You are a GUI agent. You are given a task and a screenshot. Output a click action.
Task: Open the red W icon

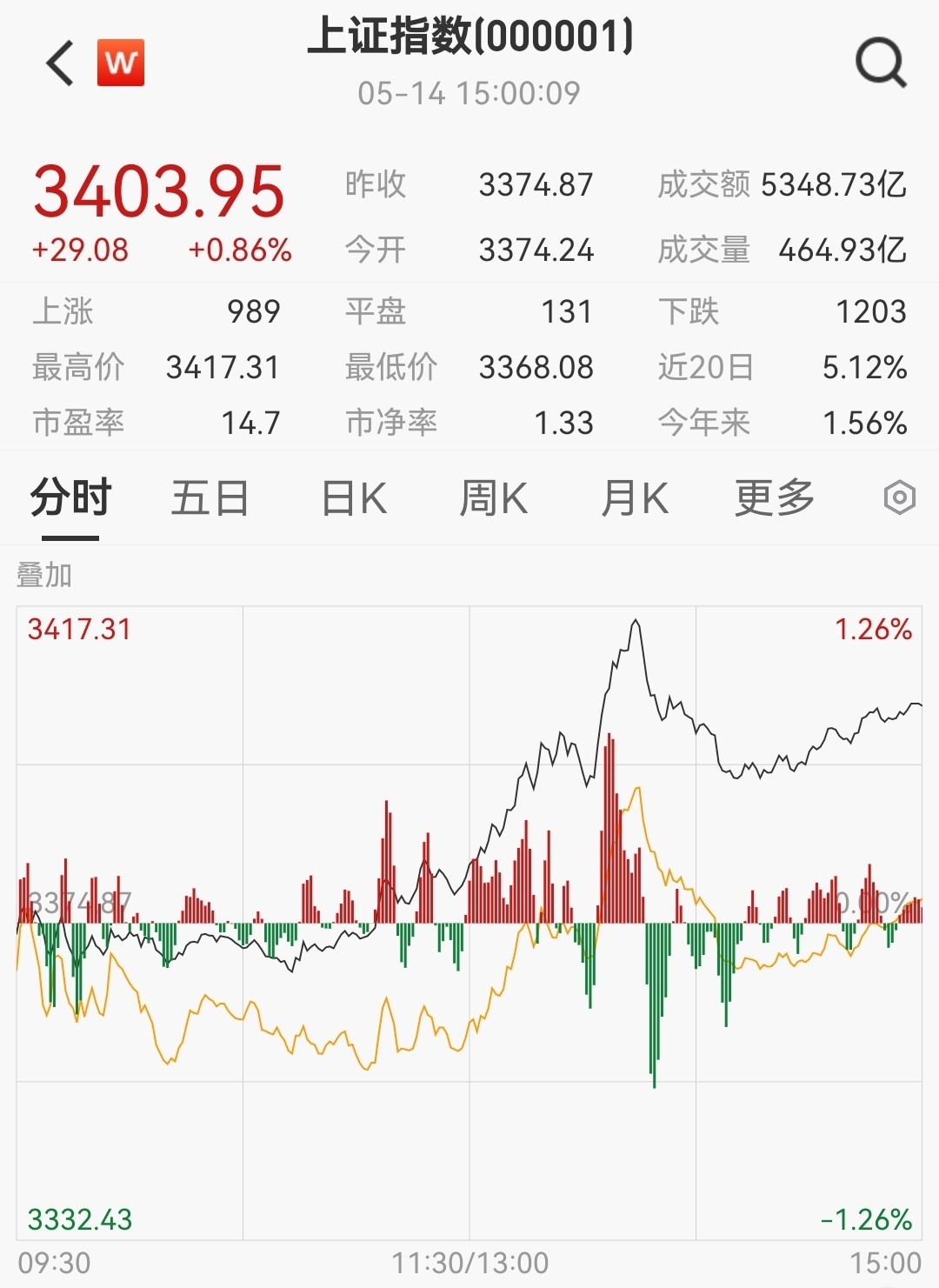click(x=120, y=63)
